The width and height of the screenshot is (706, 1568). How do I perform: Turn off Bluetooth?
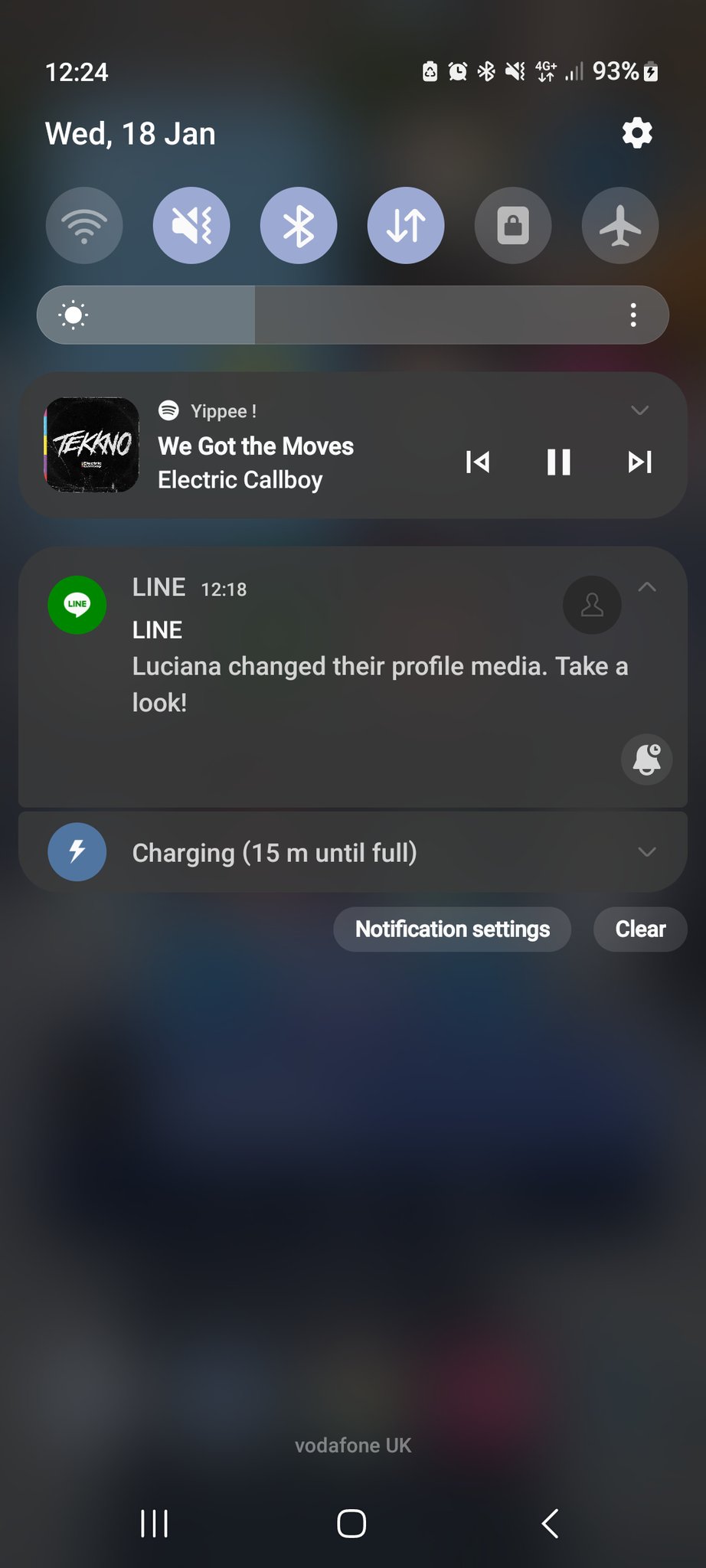[x=299, y=226]
